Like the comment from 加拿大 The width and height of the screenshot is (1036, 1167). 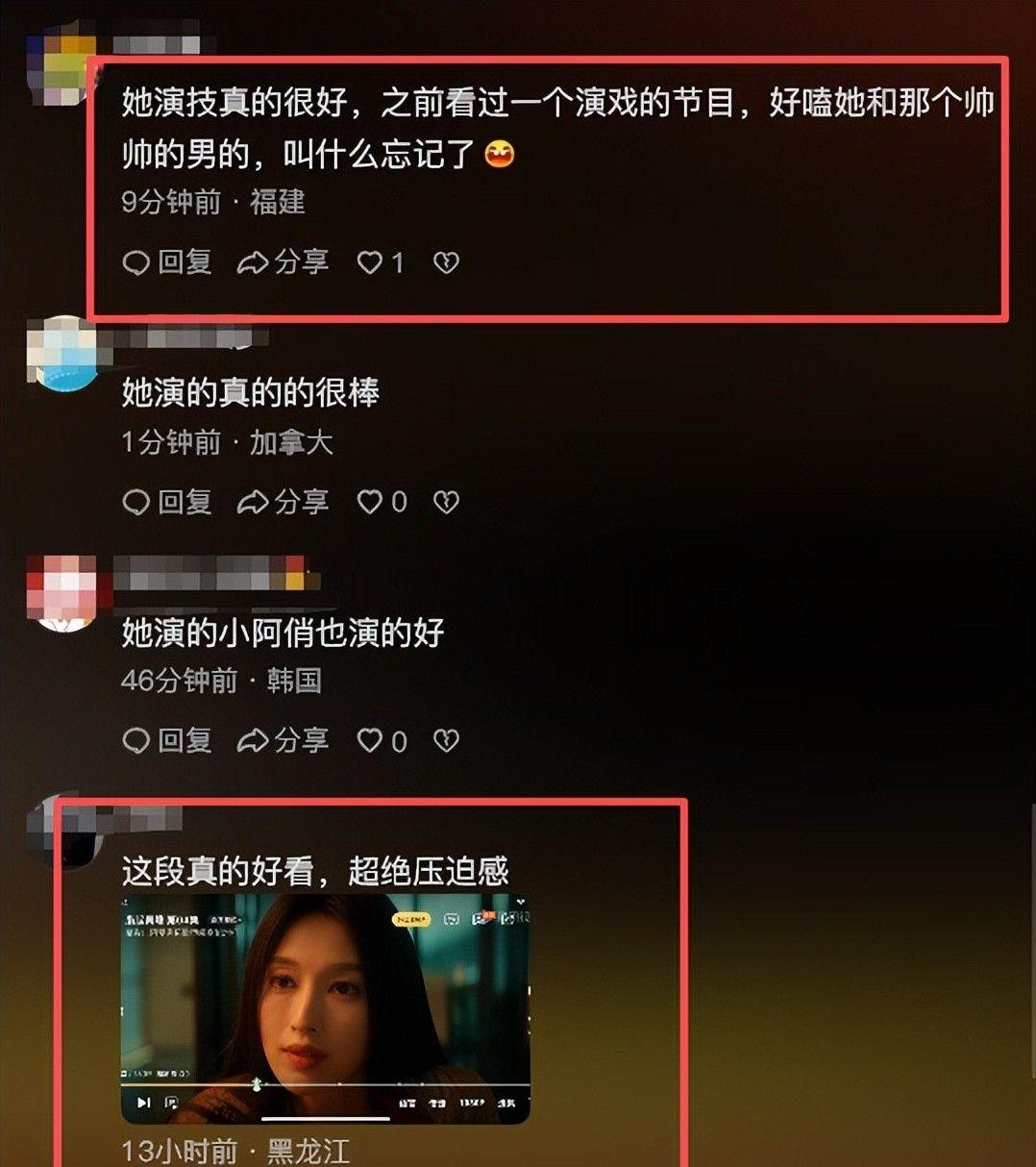[371, 501]
